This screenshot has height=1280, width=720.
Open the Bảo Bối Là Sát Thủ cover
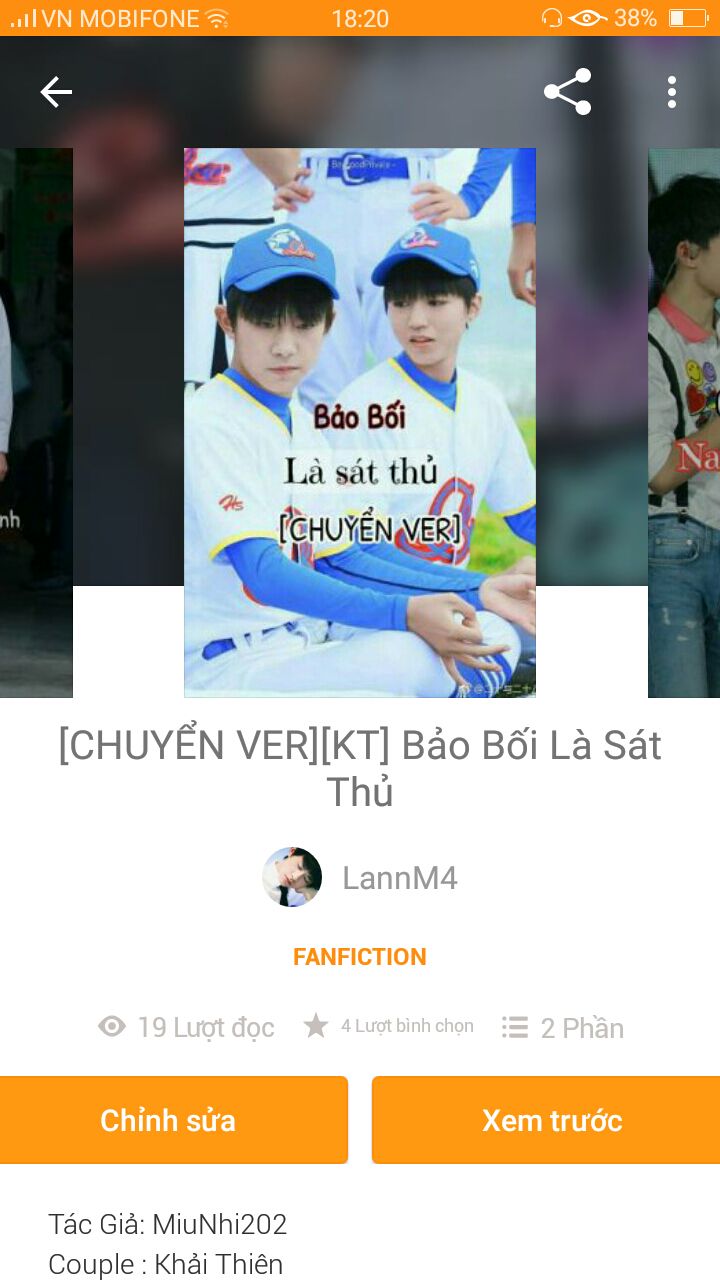coord(360,422)
